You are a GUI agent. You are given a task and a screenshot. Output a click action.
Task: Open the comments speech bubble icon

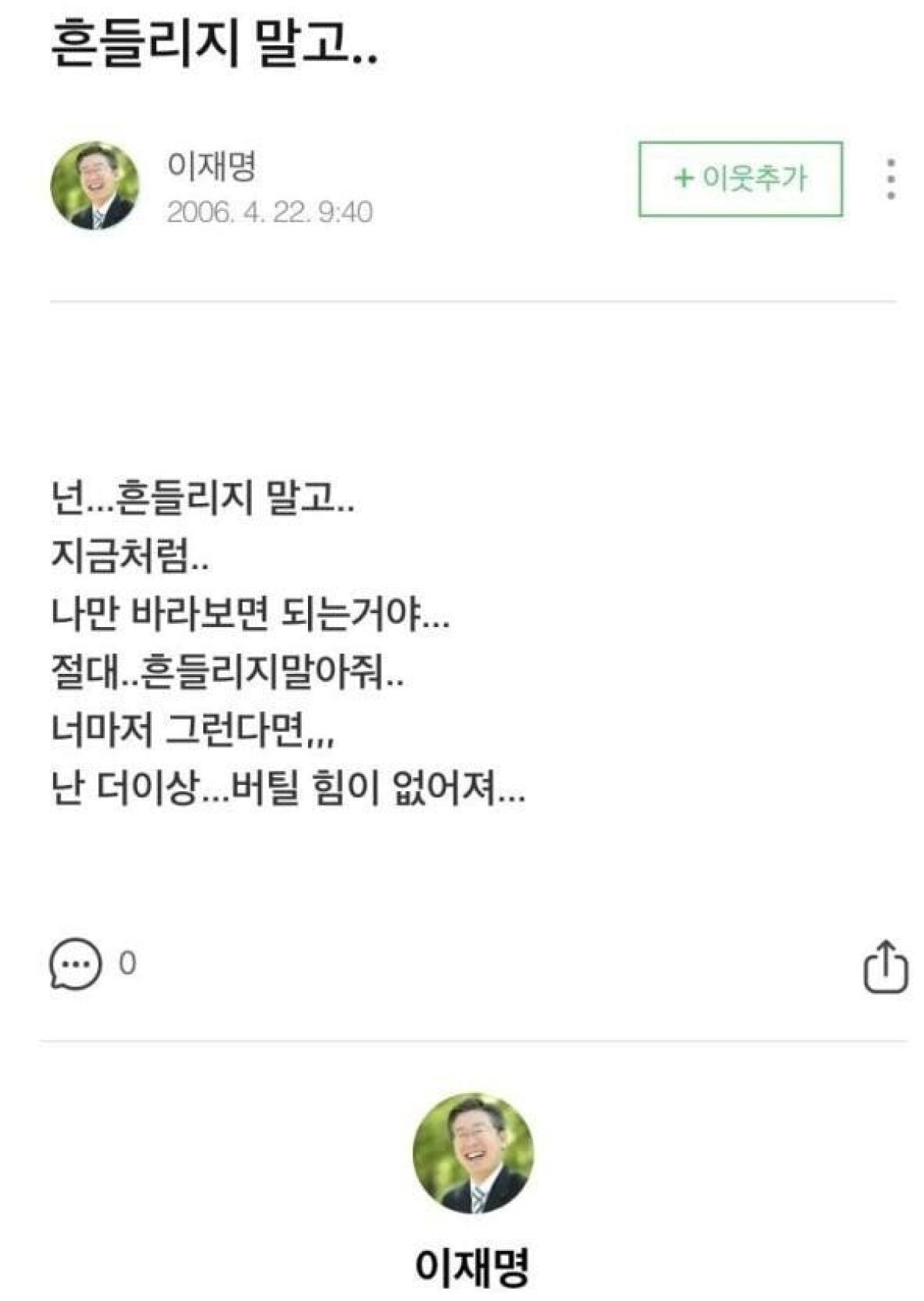(x=75, y=963)
